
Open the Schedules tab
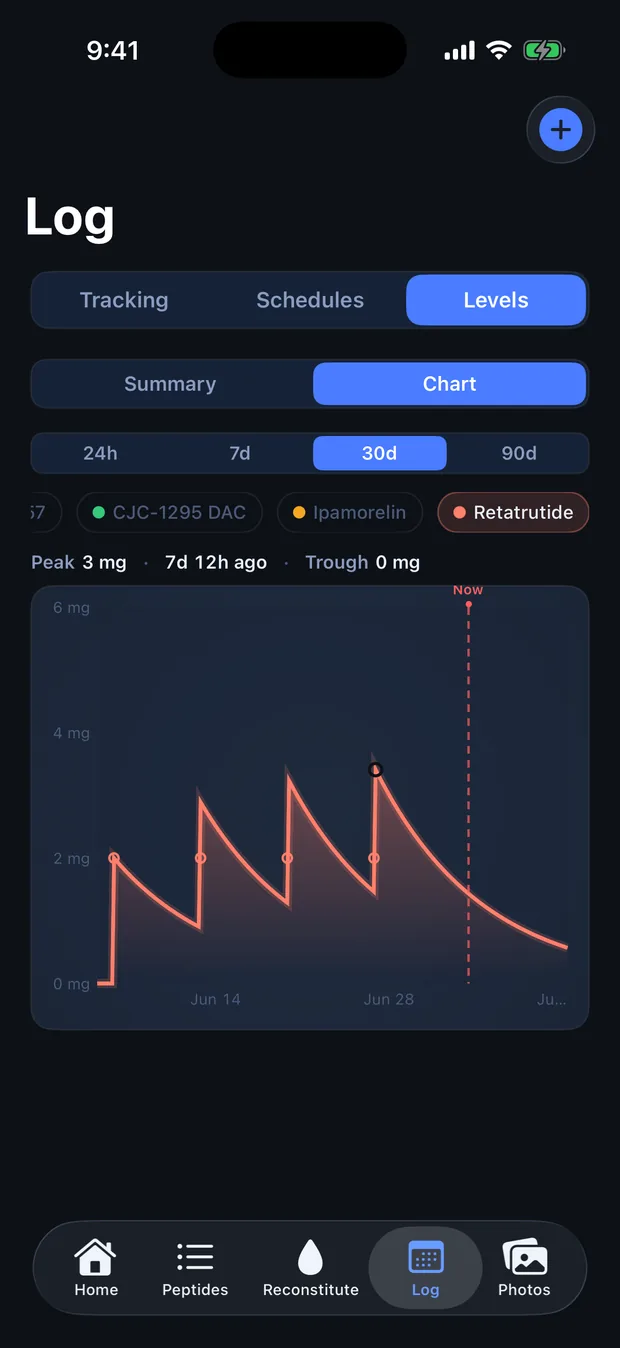pyautogui.click(x=310, y=300)
